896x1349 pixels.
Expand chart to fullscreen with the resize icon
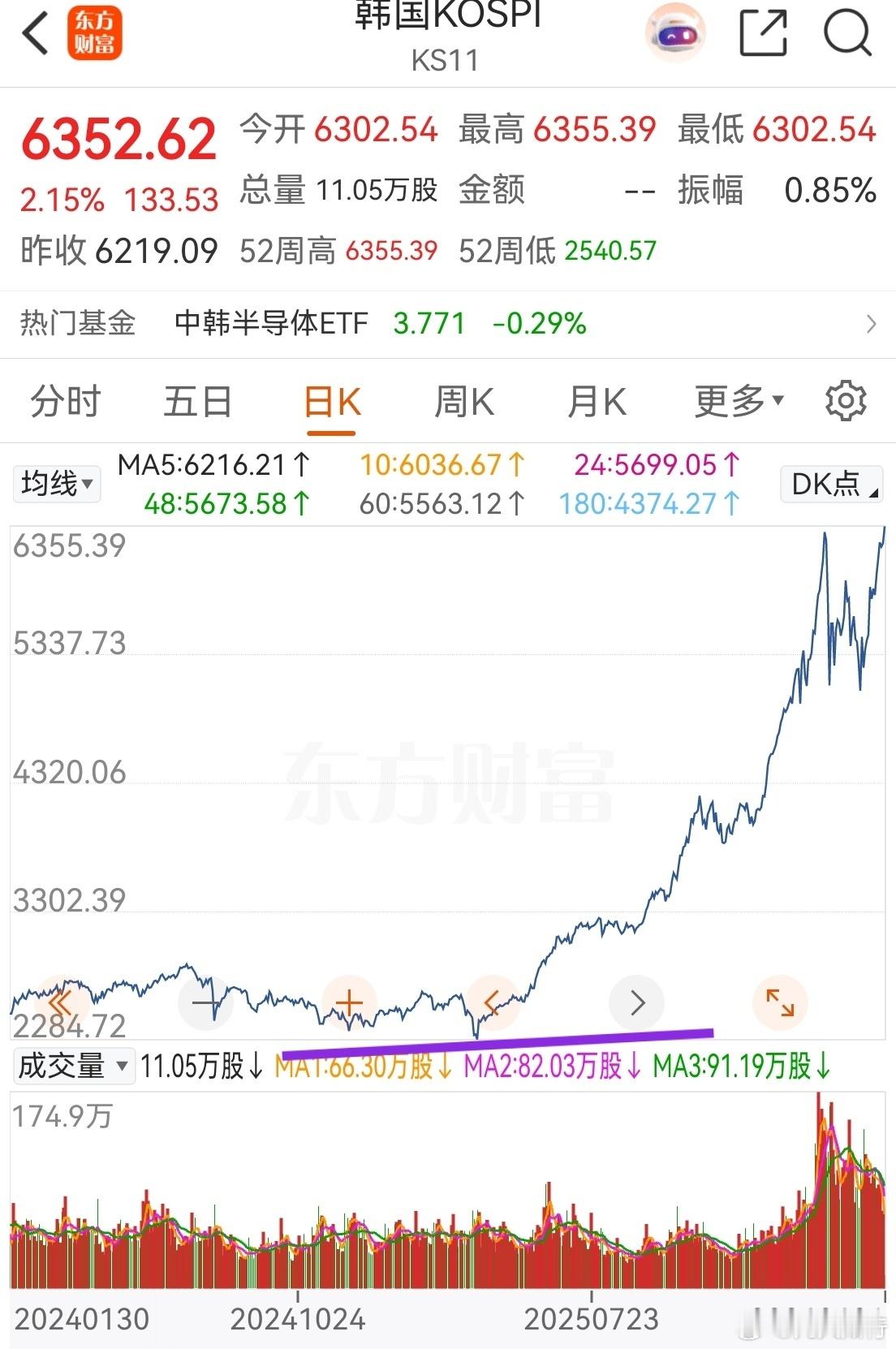click(780, 1002)
